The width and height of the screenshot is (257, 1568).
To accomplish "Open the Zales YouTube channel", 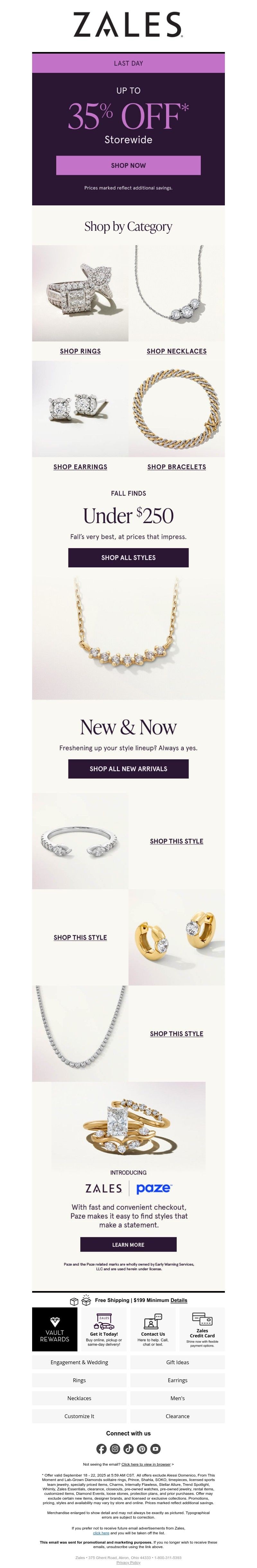I will [155, 1449].
